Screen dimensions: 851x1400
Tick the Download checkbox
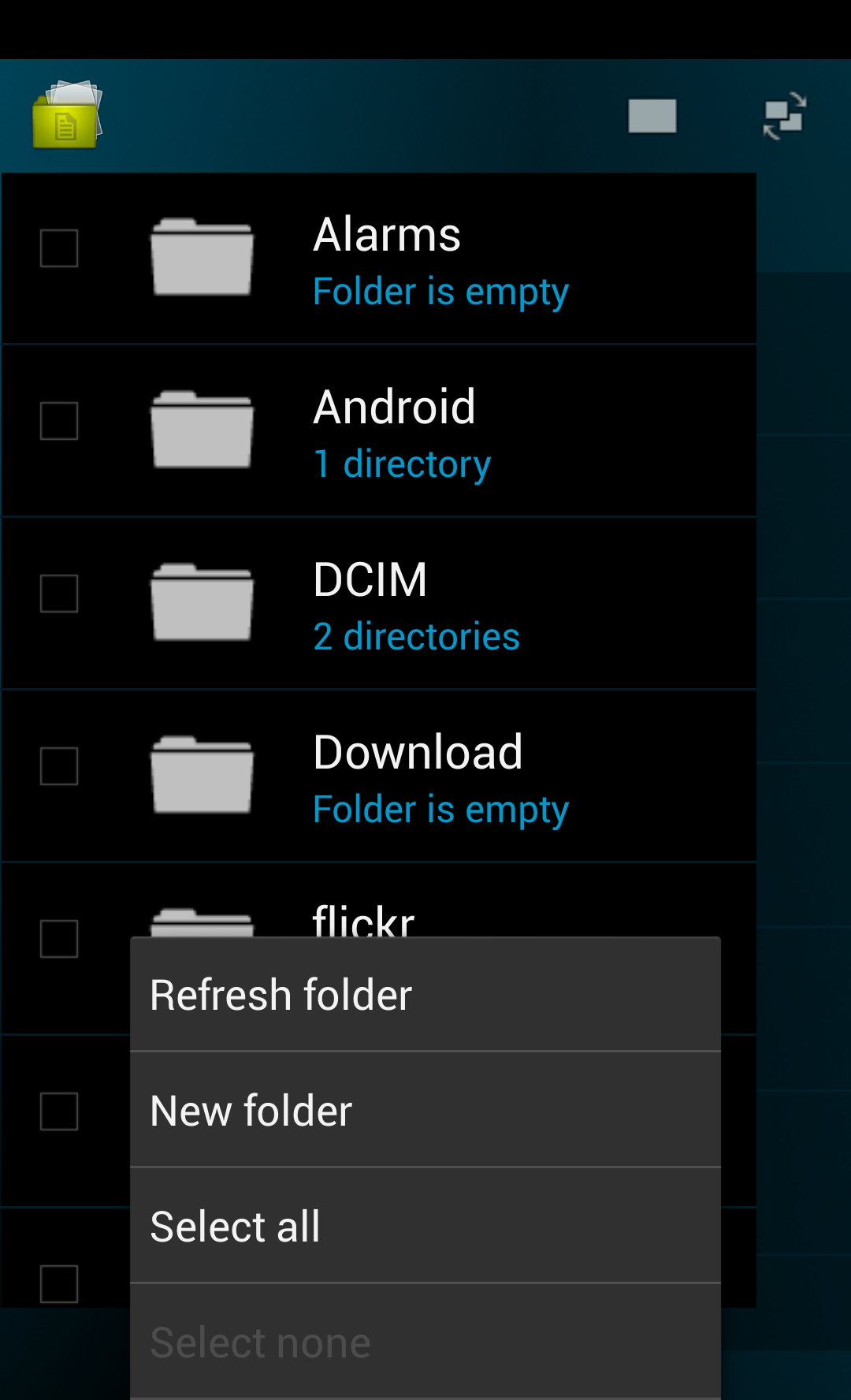[x=59, y=766]
